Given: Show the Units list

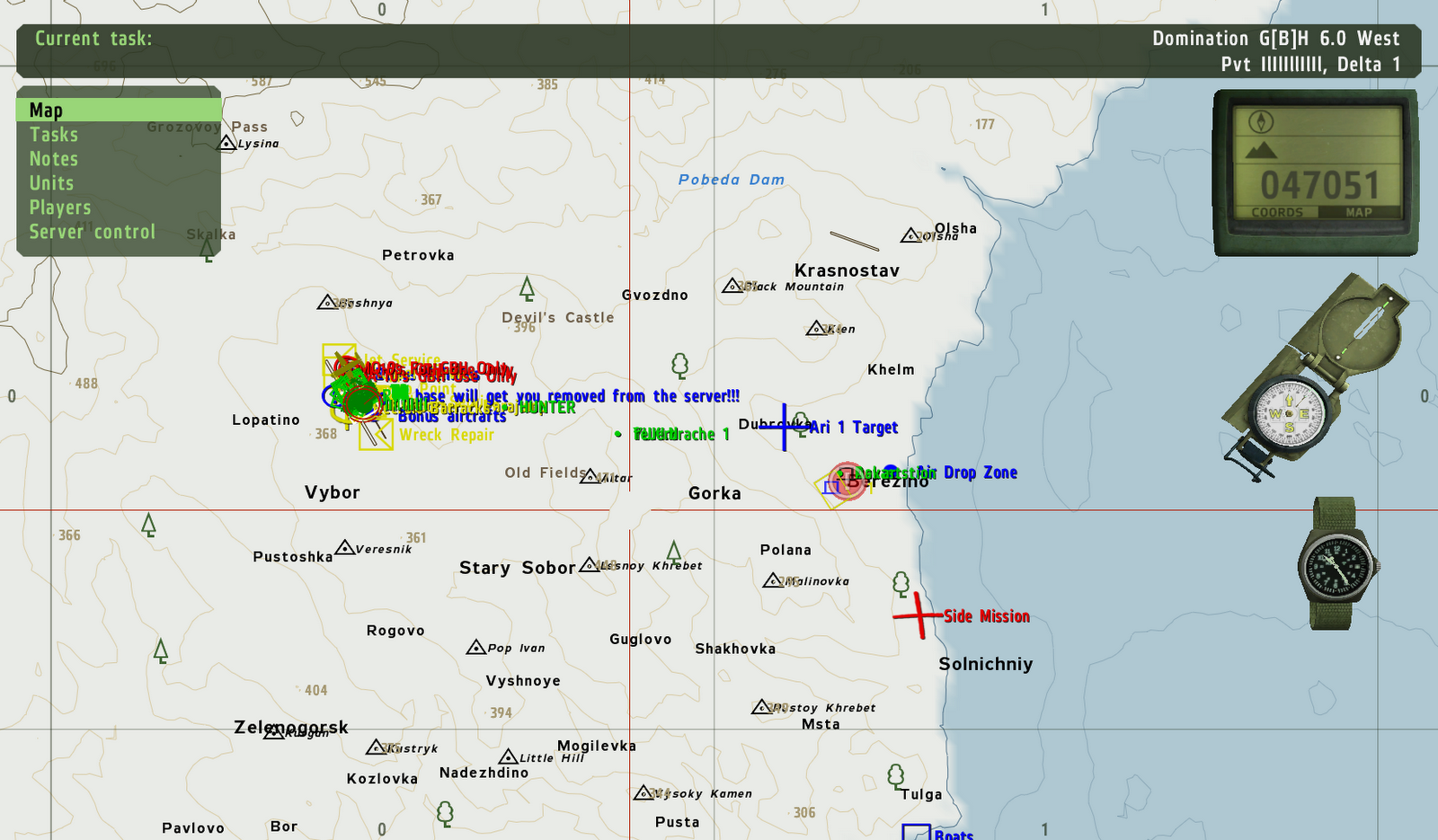Looking at the screenshot, I should [52, 183].
